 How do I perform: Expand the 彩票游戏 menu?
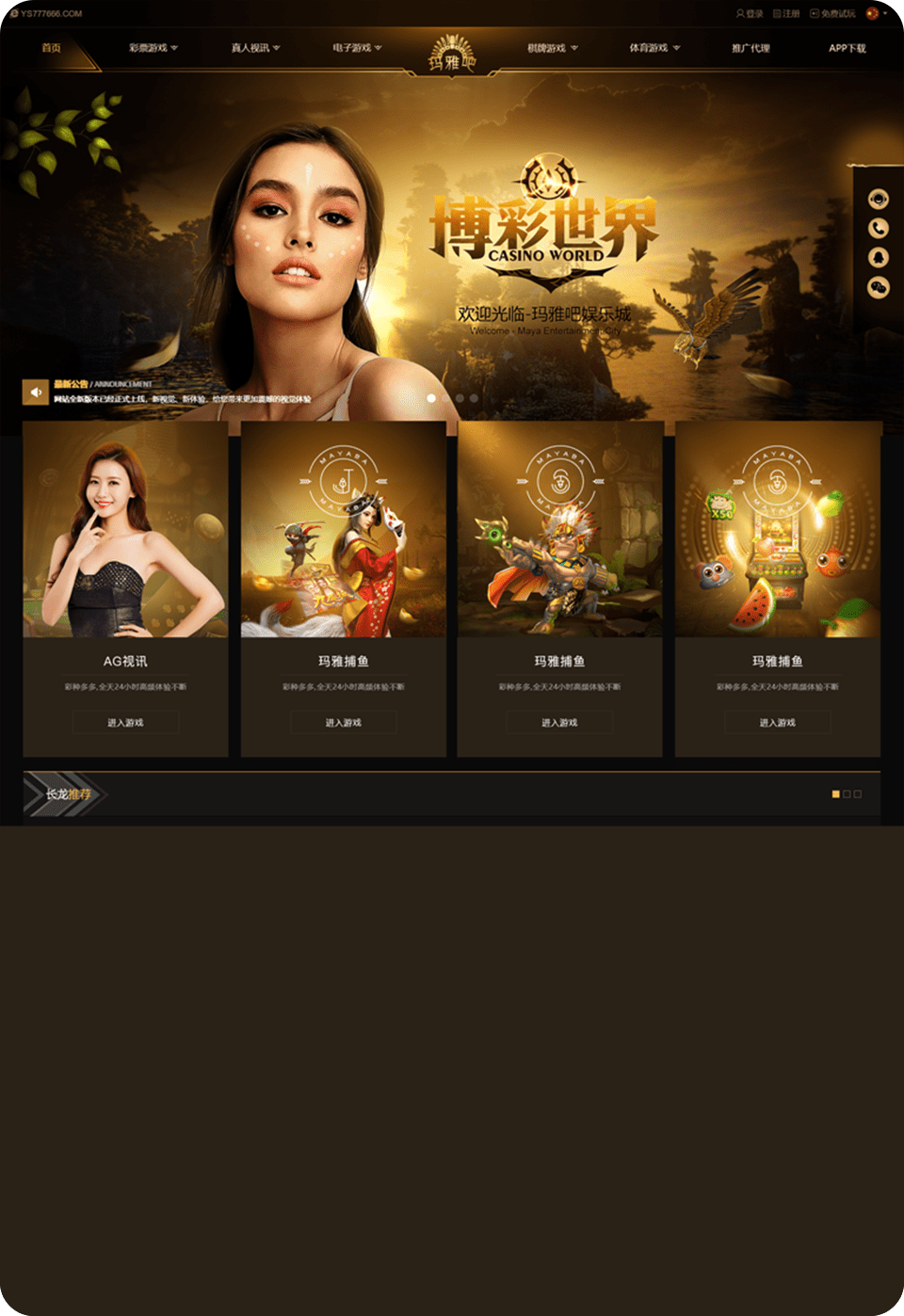[x=153, y=48]
